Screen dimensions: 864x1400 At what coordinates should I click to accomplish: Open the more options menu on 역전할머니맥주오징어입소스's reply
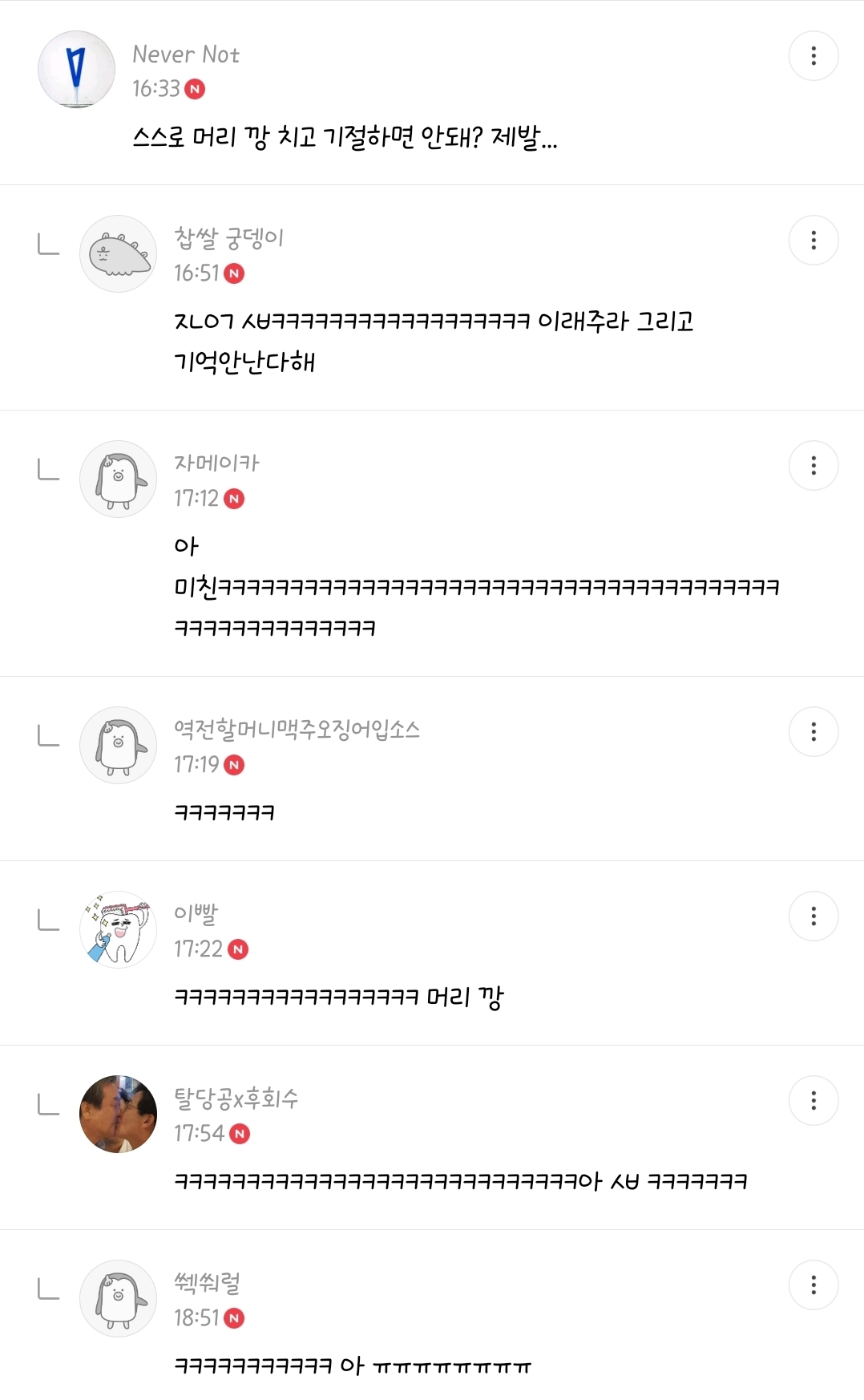[x=814, y=732]
